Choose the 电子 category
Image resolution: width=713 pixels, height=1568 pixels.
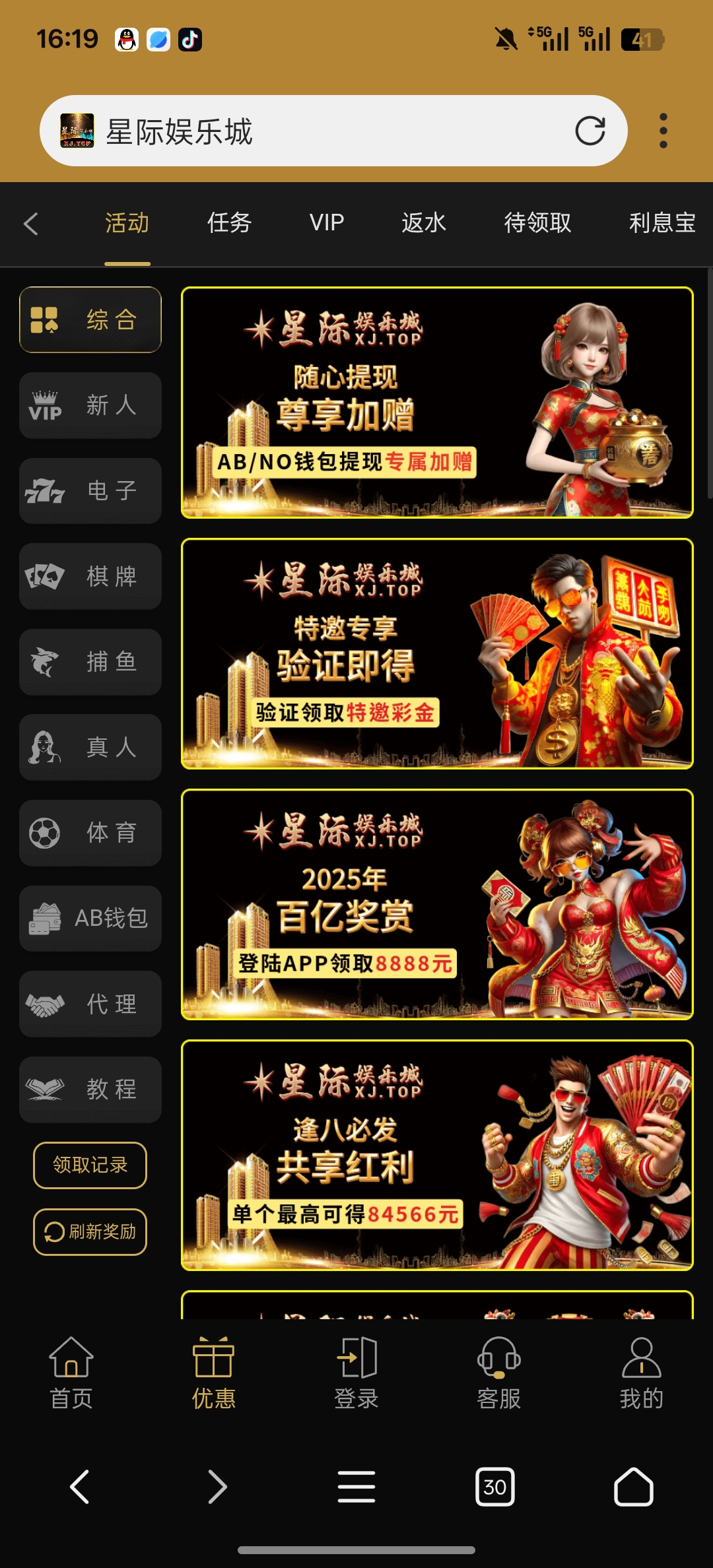(90, 491)
